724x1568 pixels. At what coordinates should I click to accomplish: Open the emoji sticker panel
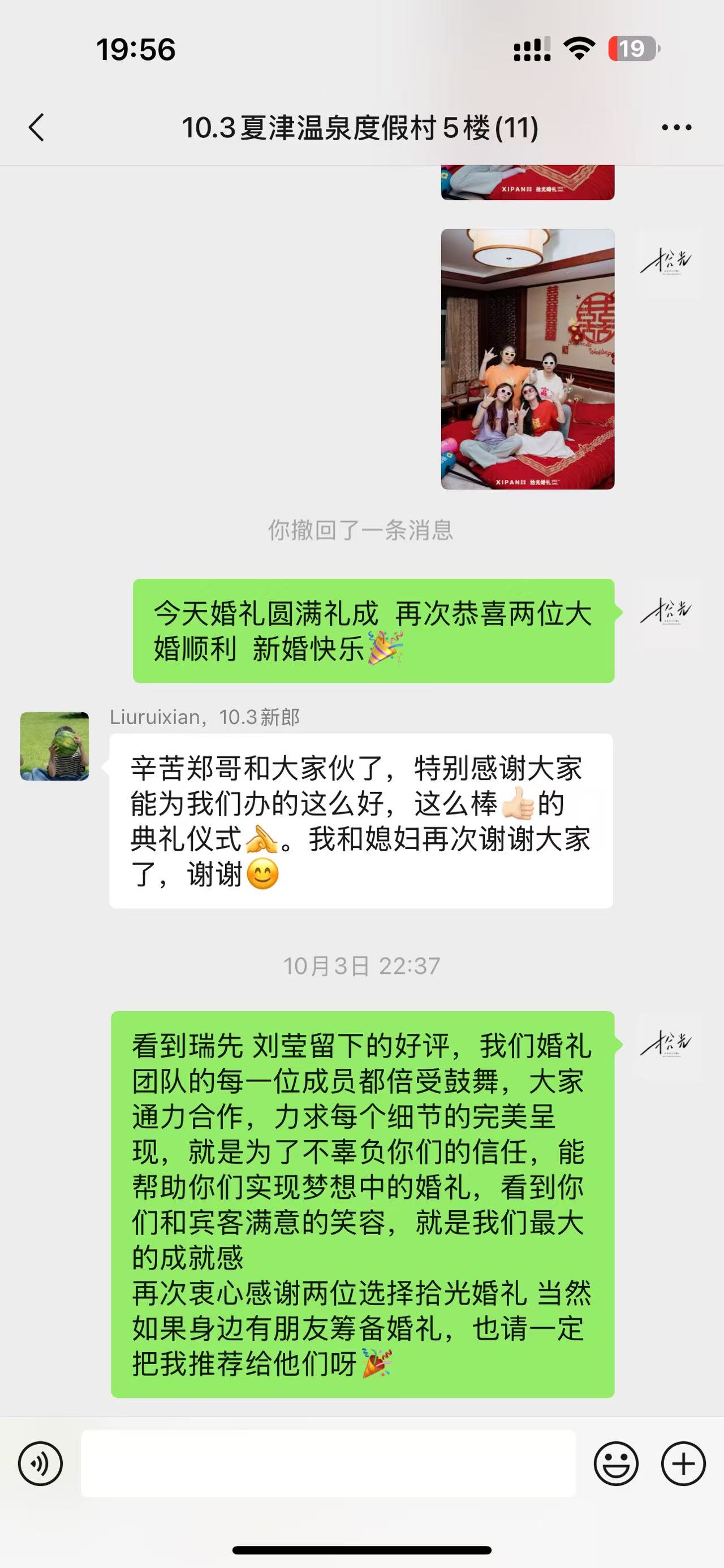615,1463
